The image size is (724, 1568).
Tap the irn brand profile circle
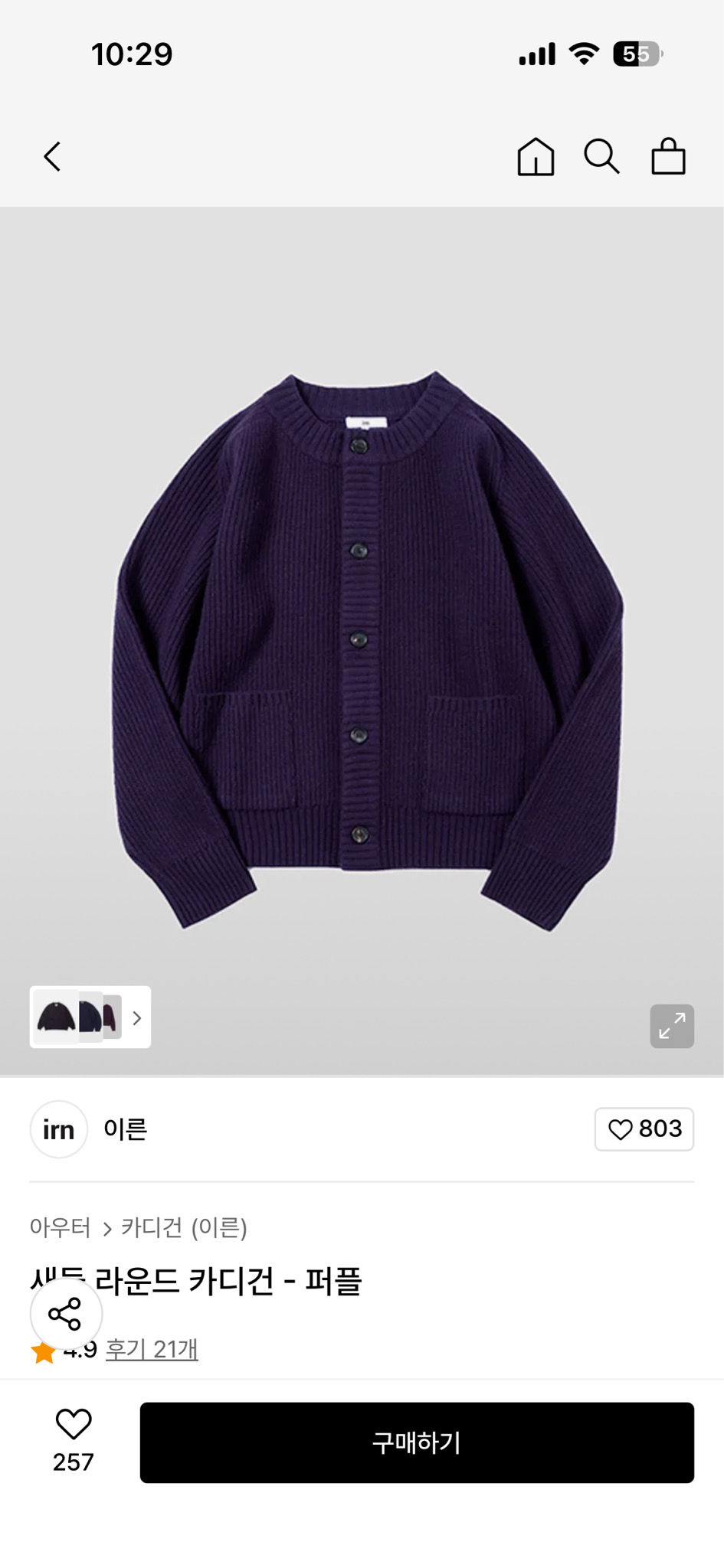(x=58, y=1129)
